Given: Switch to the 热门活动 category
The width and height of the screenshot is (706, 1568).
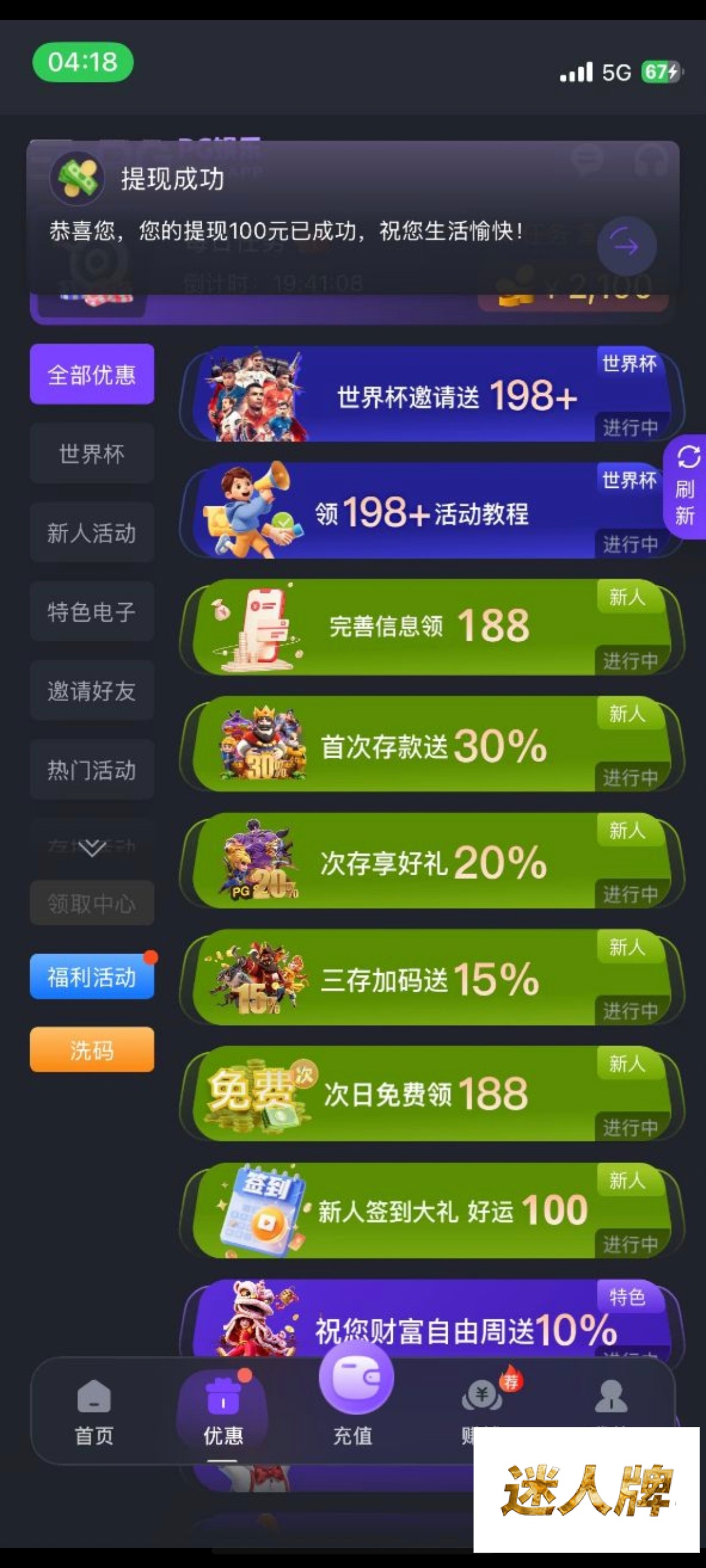Looking at the screenshot, I should 92,770.
